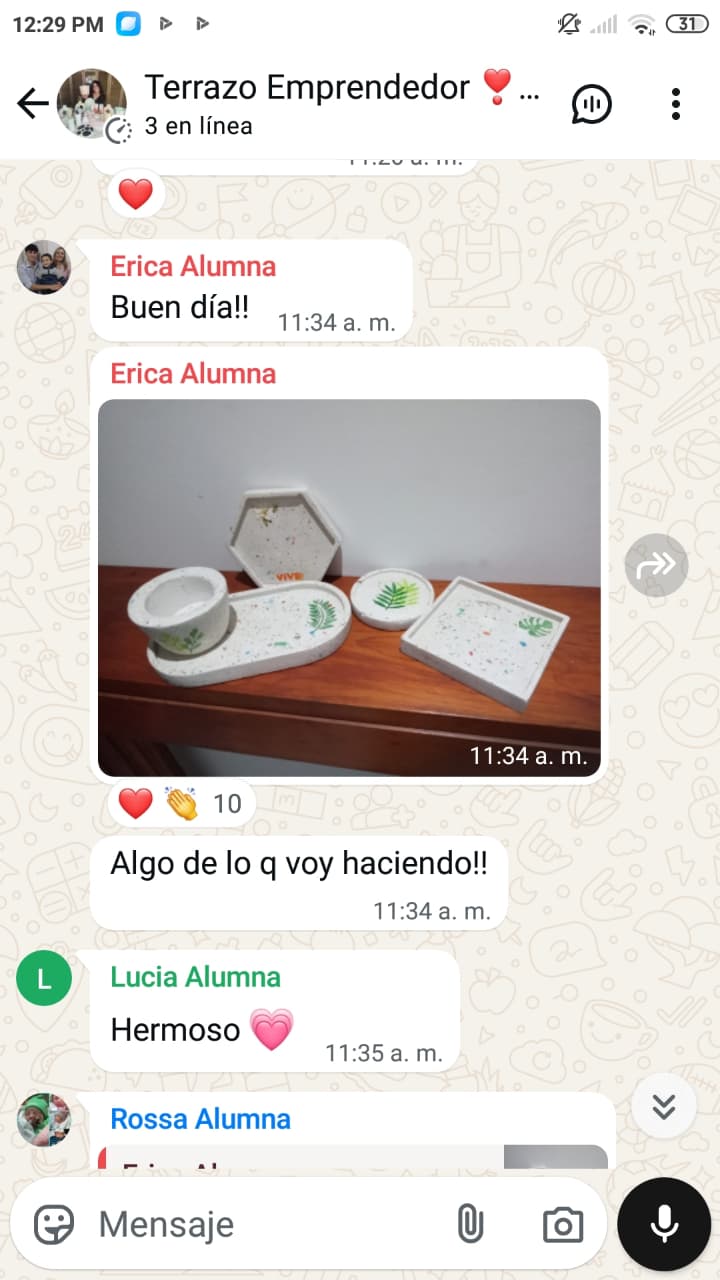Open Erica's photo of terrazzo trays
The height and width of the screenshot is (1280, 720).
349,587
